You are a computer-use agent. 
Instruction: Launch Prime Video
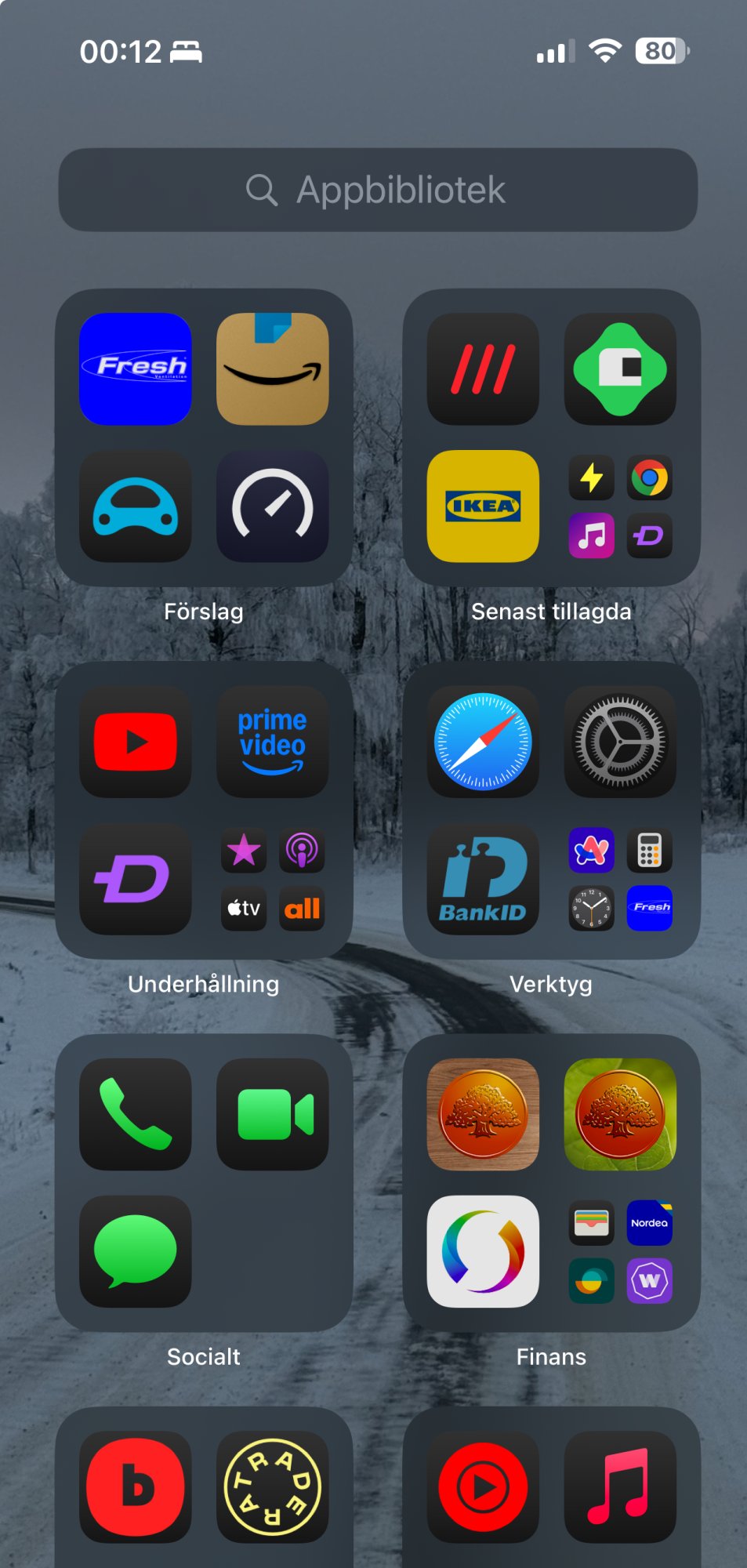[x=273, y=742]
